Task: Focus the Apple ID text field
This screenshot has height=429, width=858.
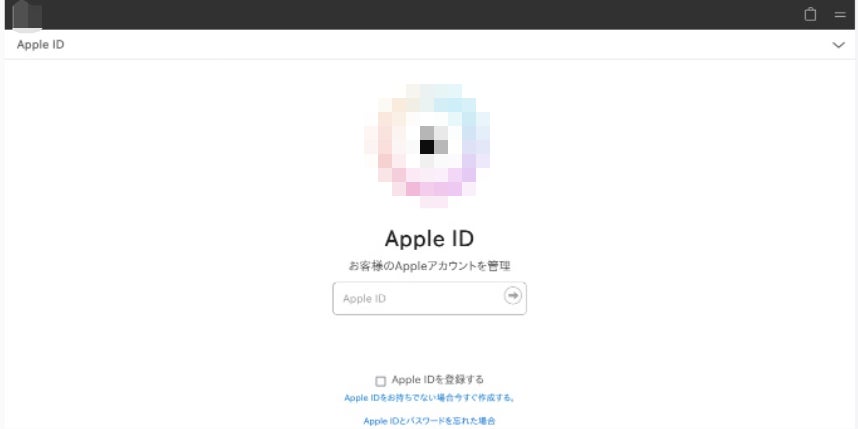Action: 418,298
